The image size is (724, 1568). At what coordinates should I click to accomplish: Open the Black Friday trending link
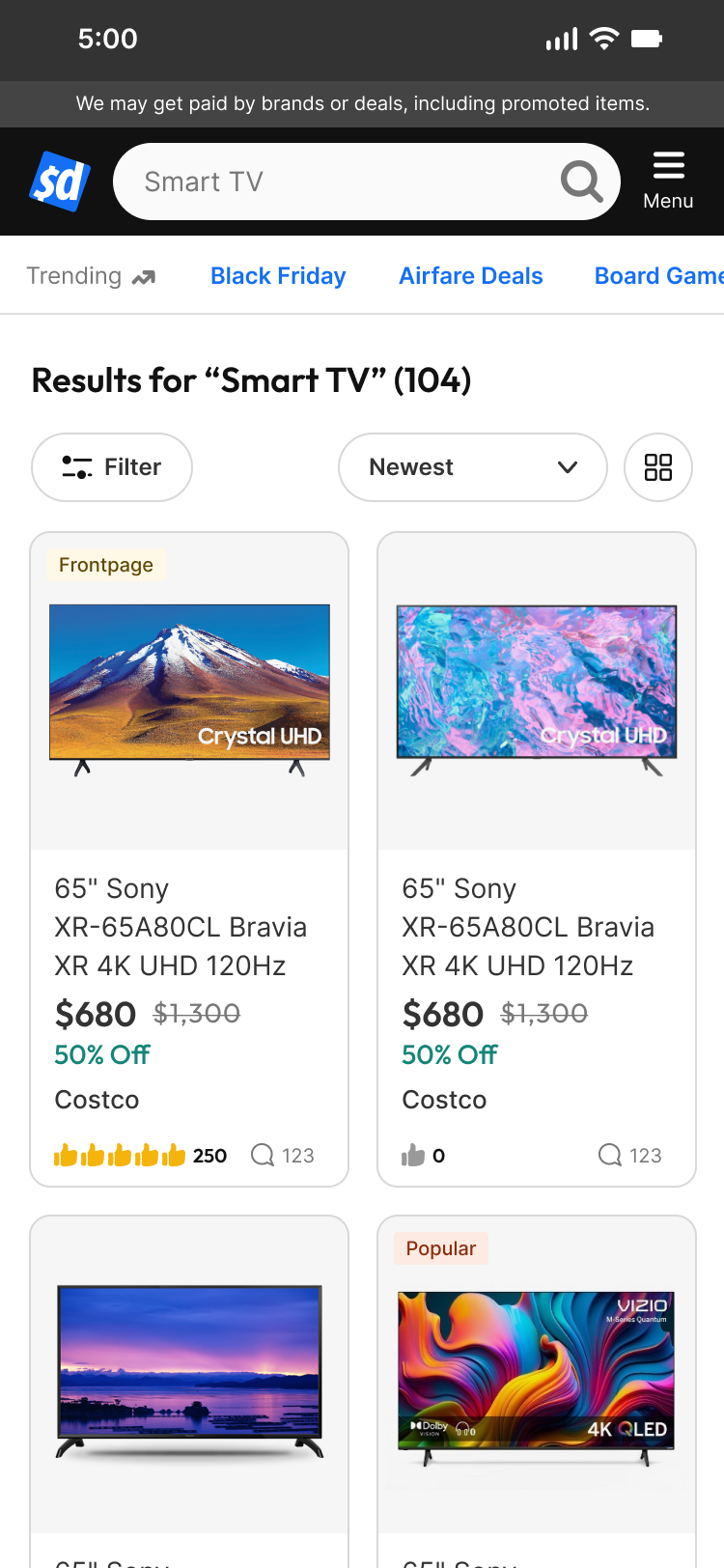click(x=278, y=276)
